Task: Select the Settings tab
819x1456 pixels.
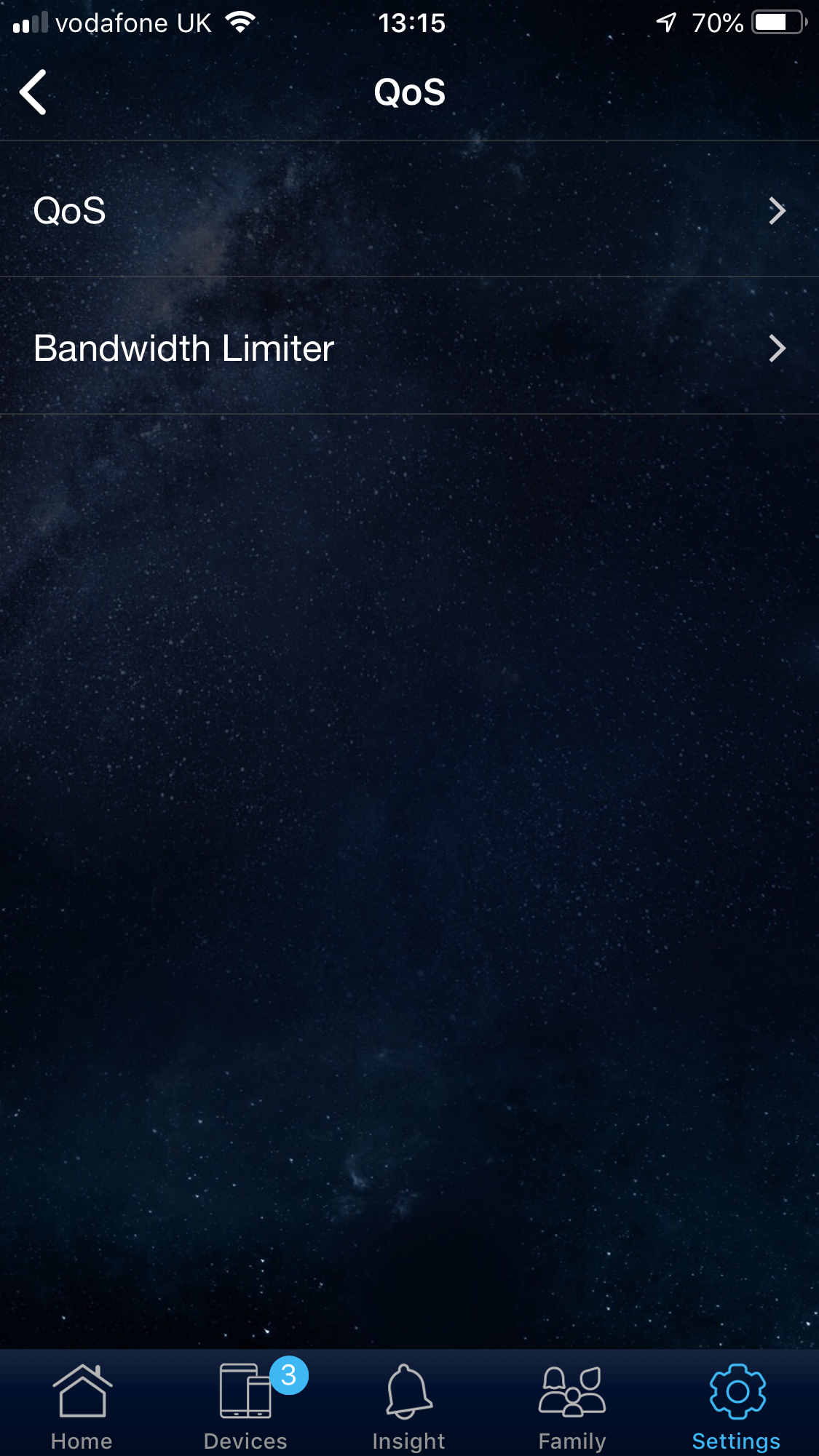Action: 736,1406
